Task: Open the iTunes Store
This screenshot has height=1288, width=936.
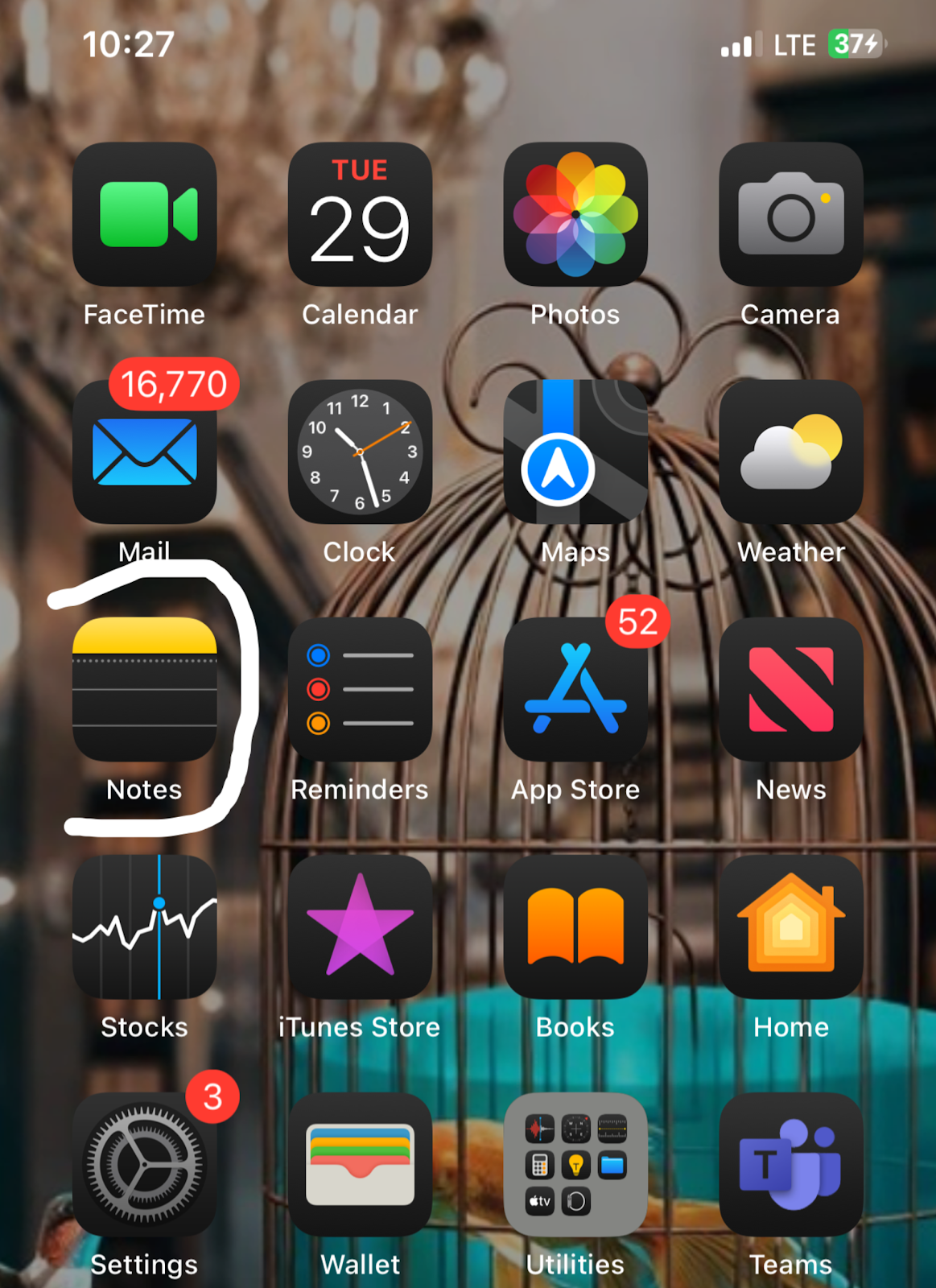Action: point(360,927)
